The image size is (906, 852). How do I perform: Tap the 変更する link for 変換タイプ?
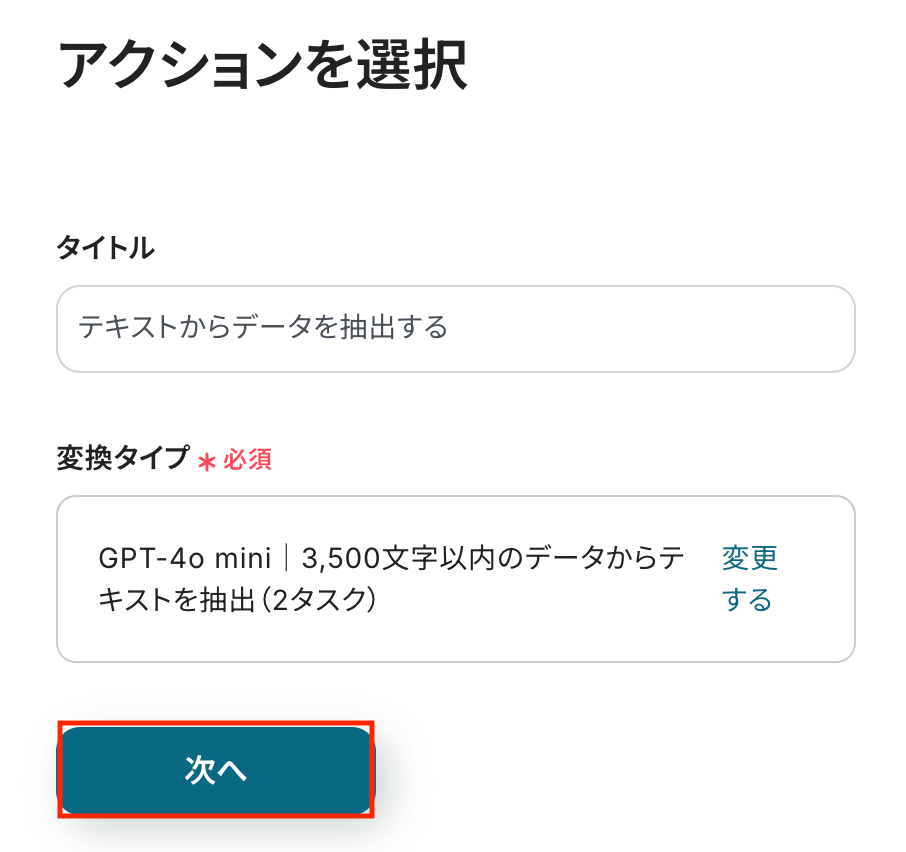pos(748,578)
